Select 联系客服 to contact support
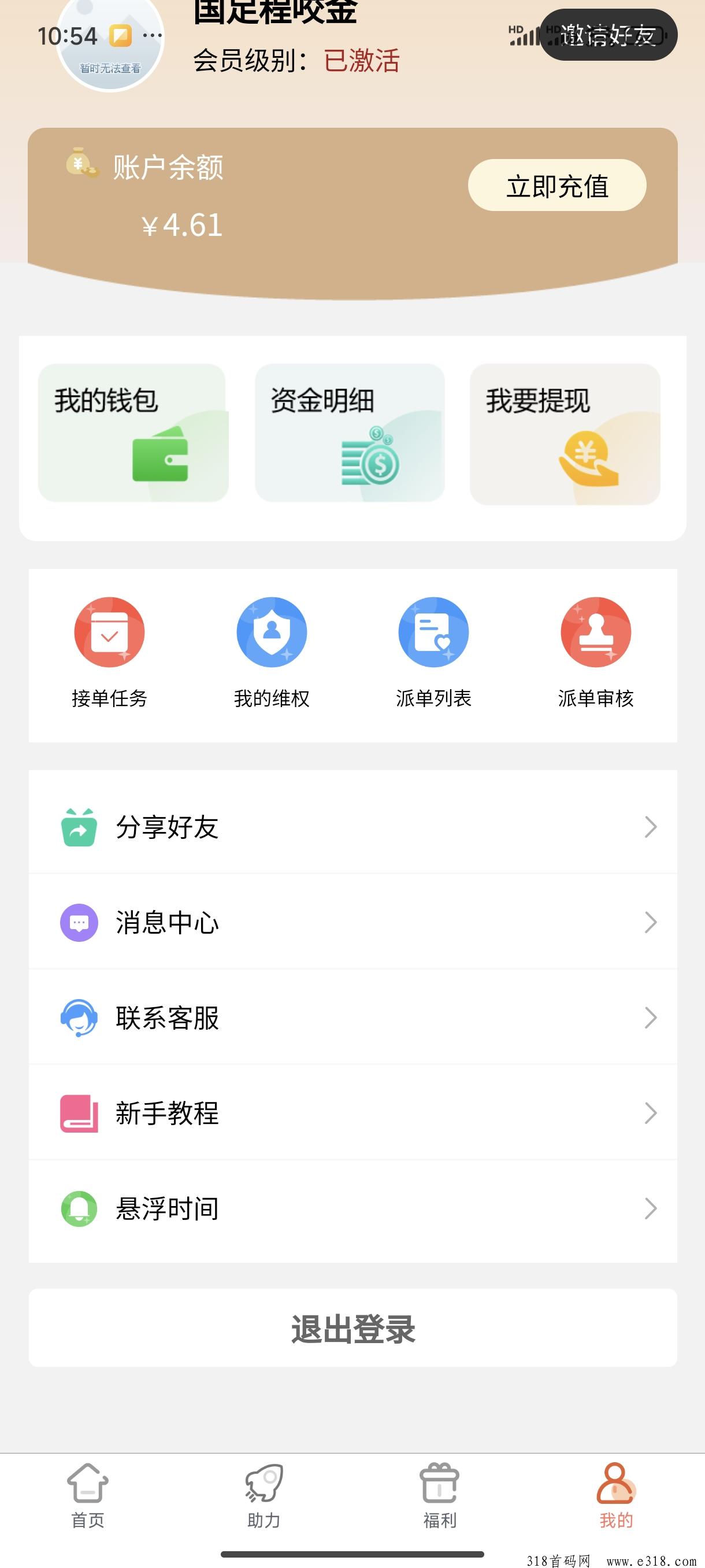 (x=353, y=1017)
